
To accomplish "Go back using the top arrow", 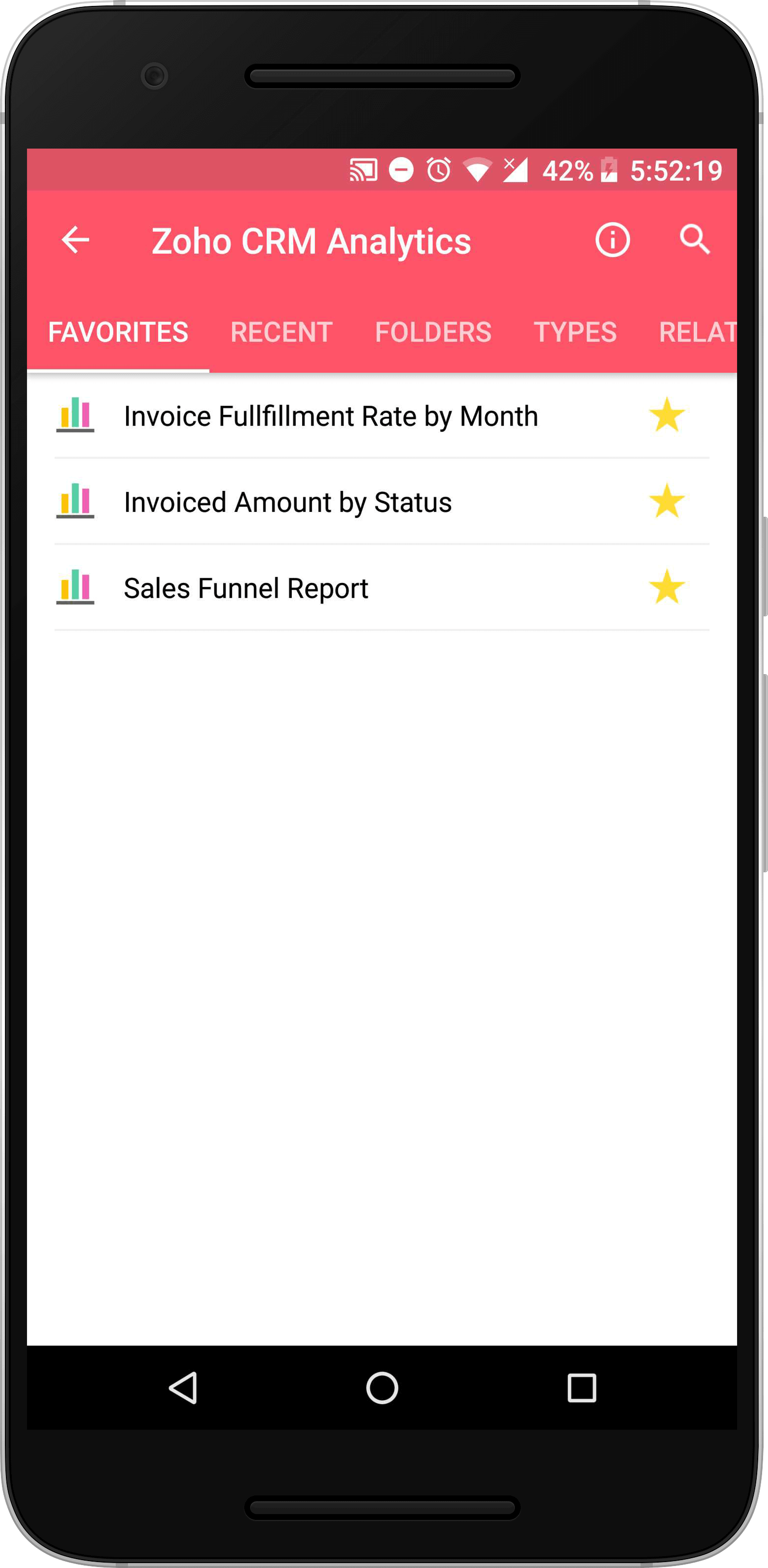I will (76, 240).
